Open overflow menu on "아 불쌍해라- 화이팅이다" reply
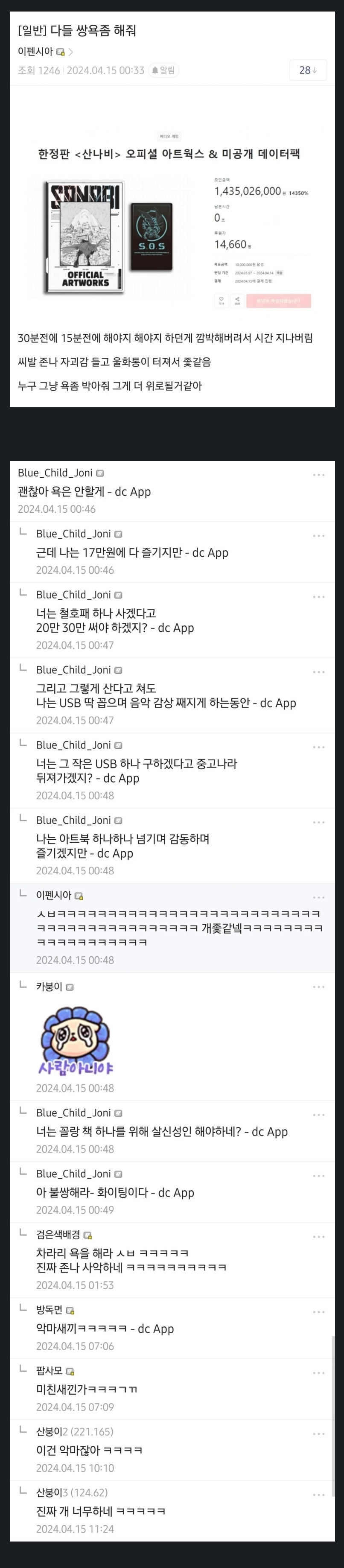 (318, 1176)
